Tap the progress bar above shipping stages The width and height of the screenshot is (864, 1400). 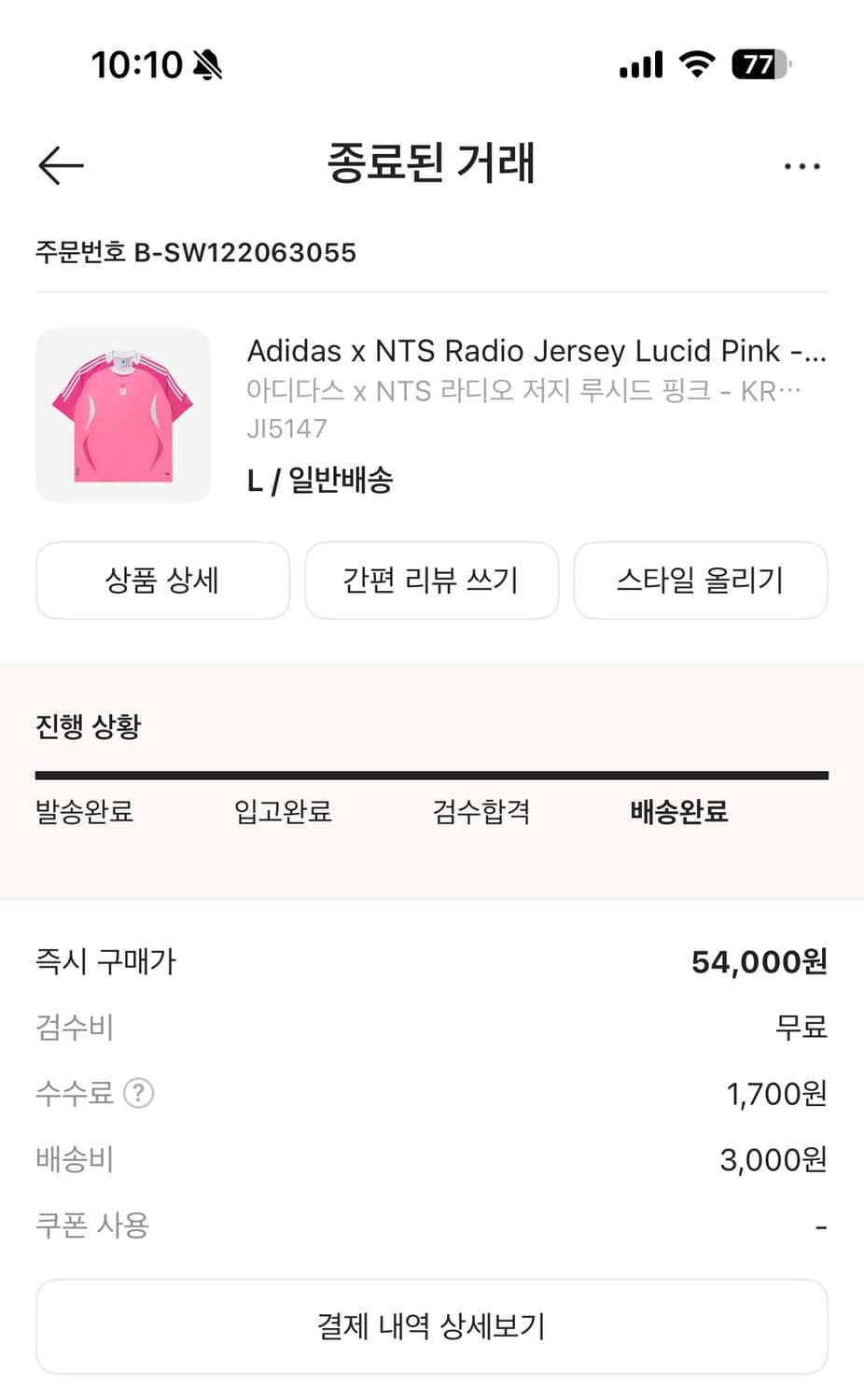pyautogui.click(x=432, y=773)
